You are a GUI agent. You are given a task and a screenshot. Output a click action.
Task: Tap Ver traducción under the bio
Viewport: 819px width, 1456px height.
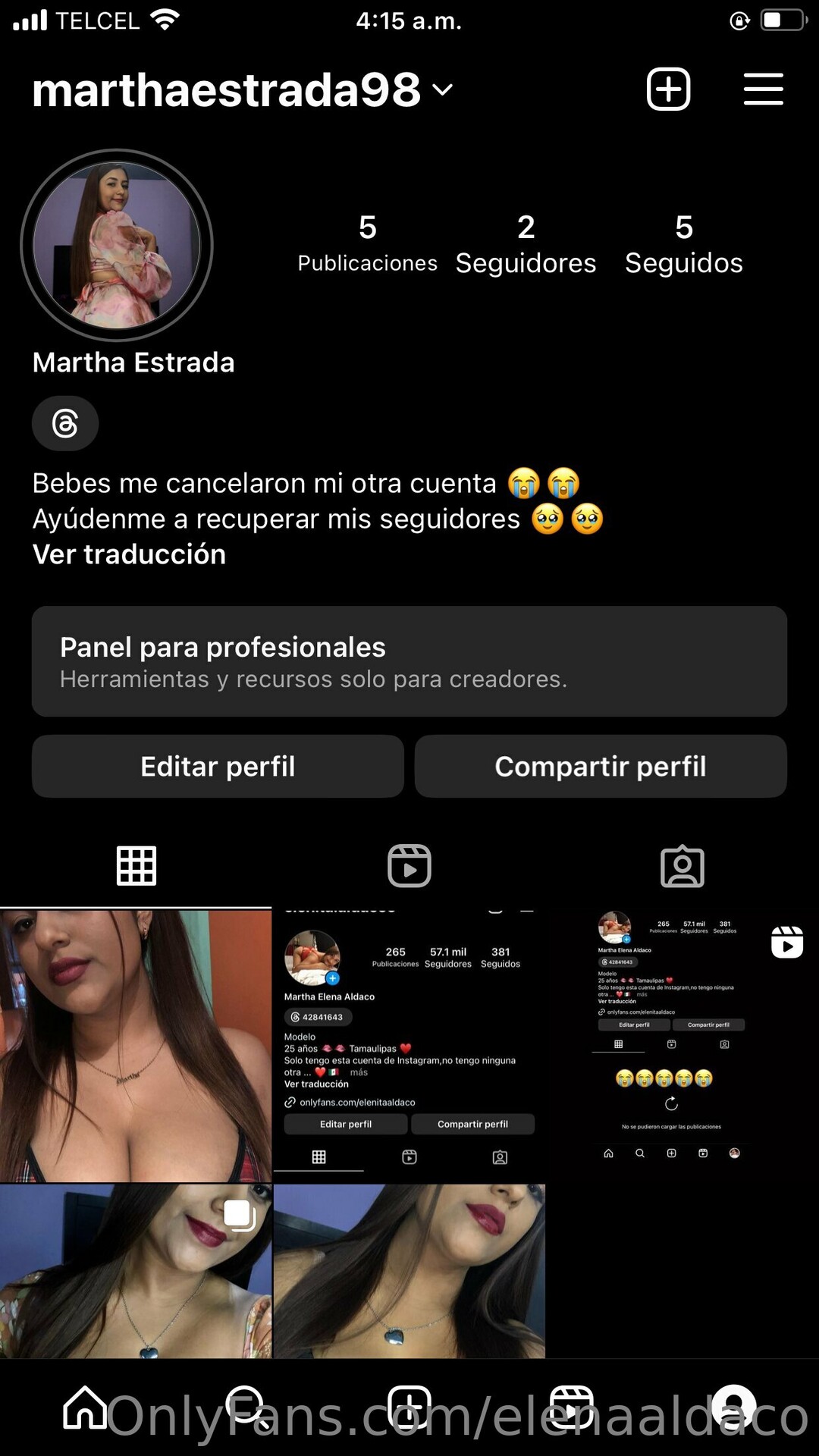point(129,554)
